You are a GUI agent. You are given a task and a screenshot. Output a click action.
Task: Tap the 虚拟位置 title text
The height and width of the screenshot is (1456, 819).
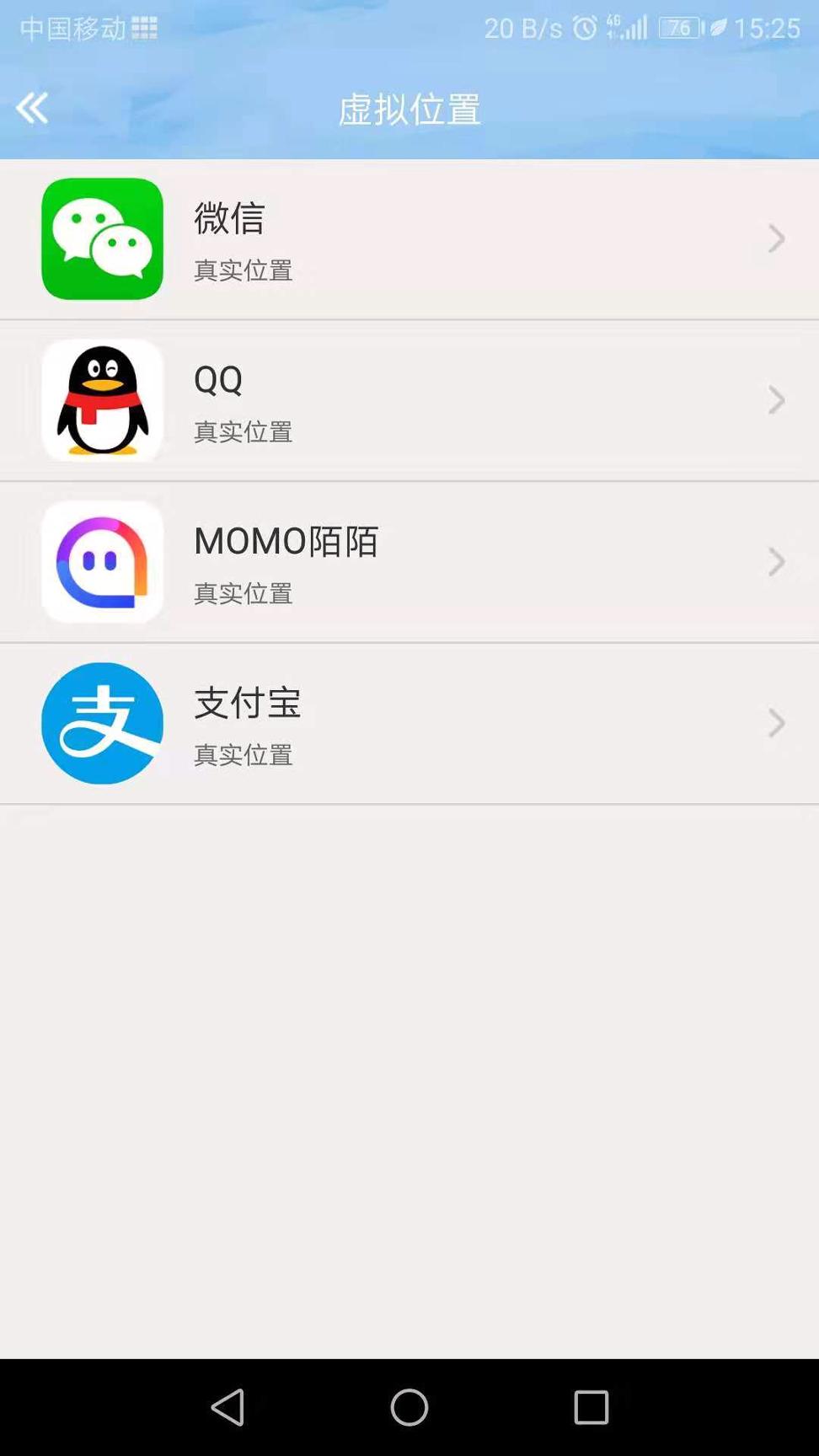tap(409, 108)
